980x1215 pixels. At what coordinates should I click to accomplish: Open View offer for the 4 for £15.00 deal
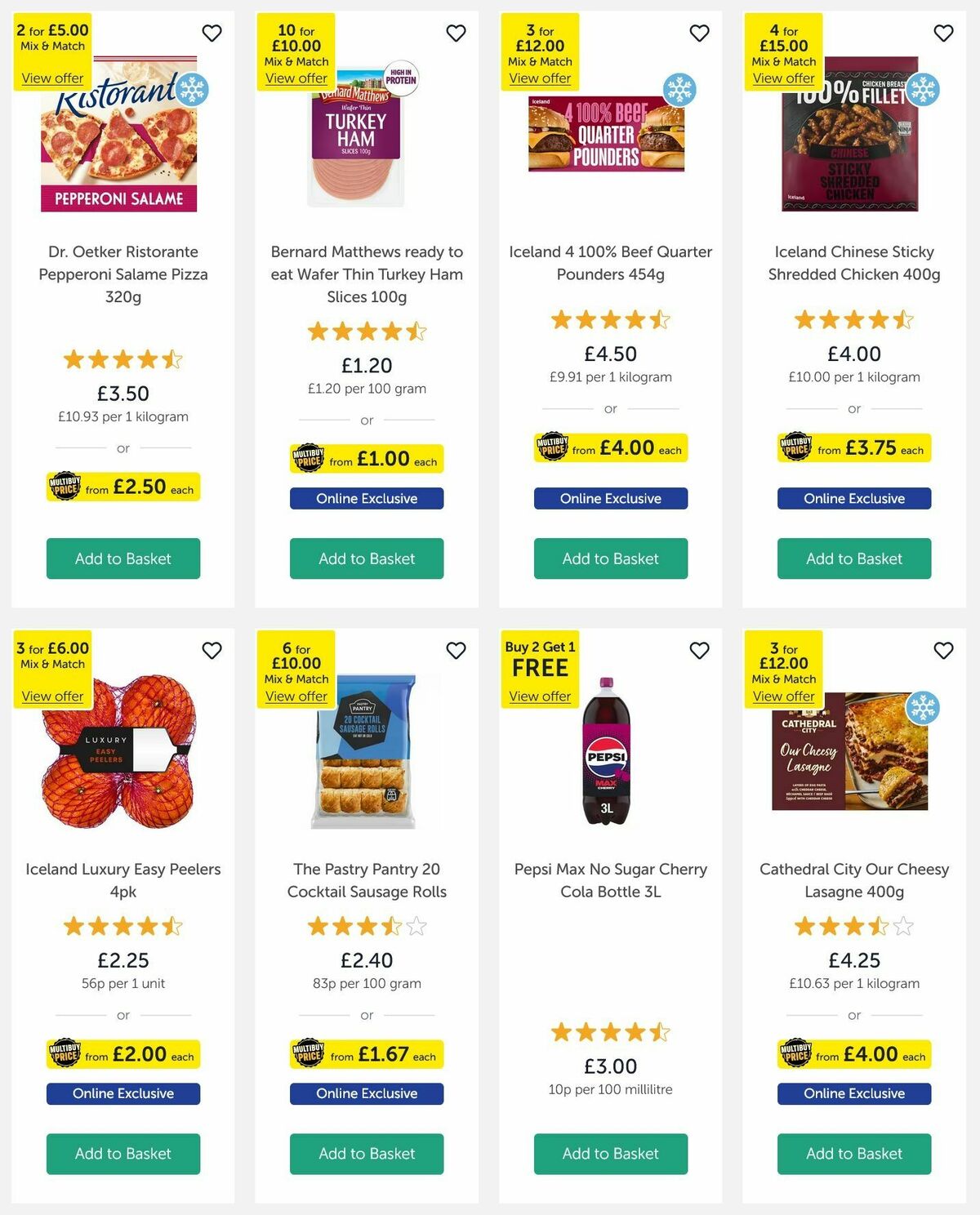click(782, 78)
